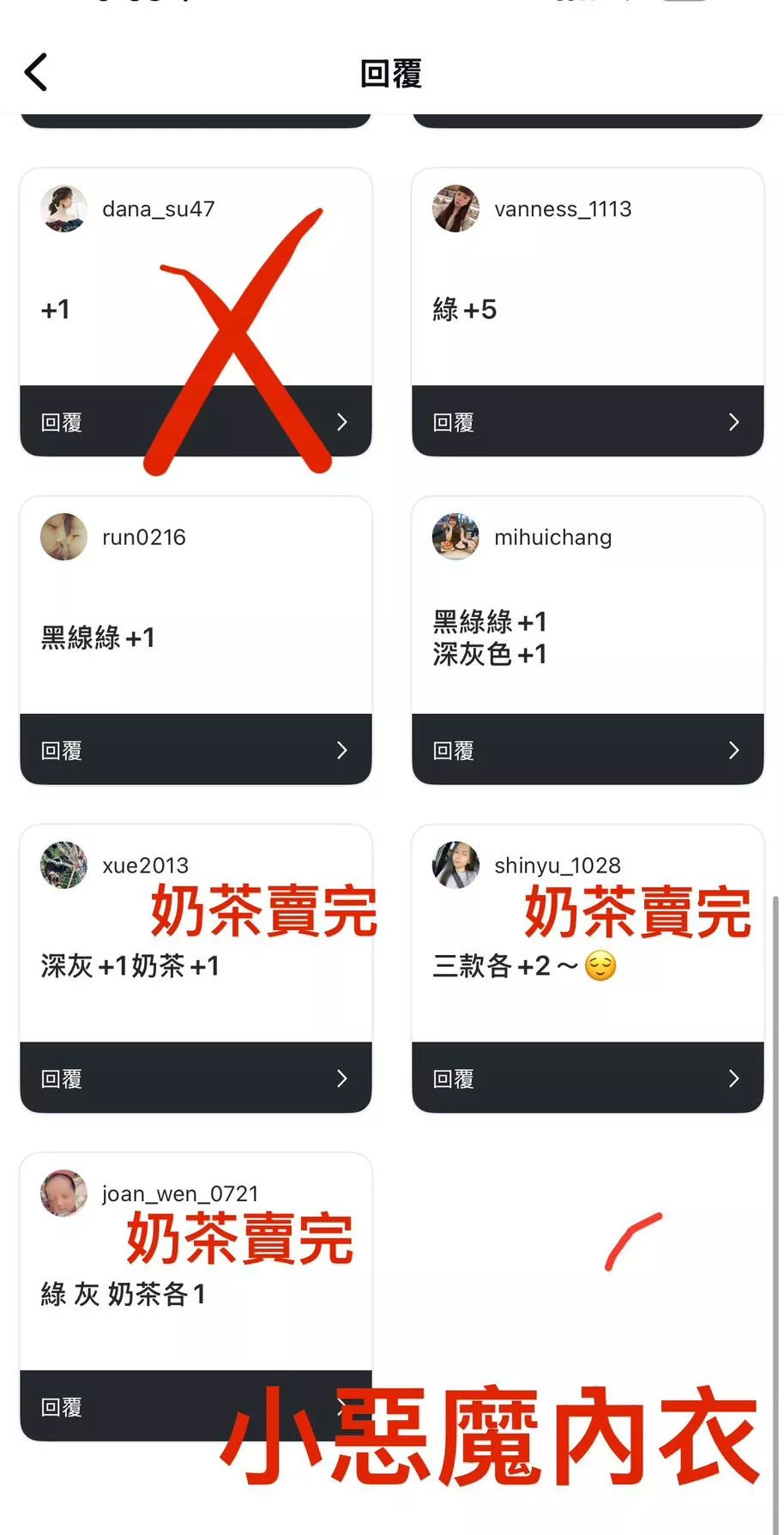Open run0216's response card
Image resolution: width=784 pixels, height=1535 pixels.
[x=196, y=637]
